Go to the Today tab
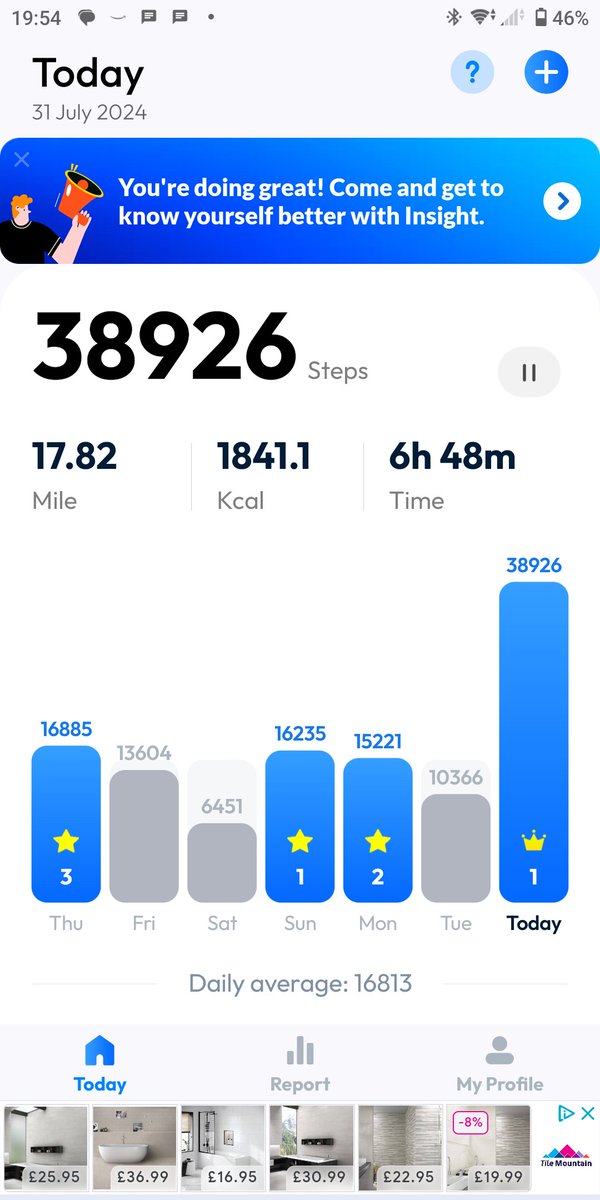This screenshot has height=1200, width=600. point(100,1064)
